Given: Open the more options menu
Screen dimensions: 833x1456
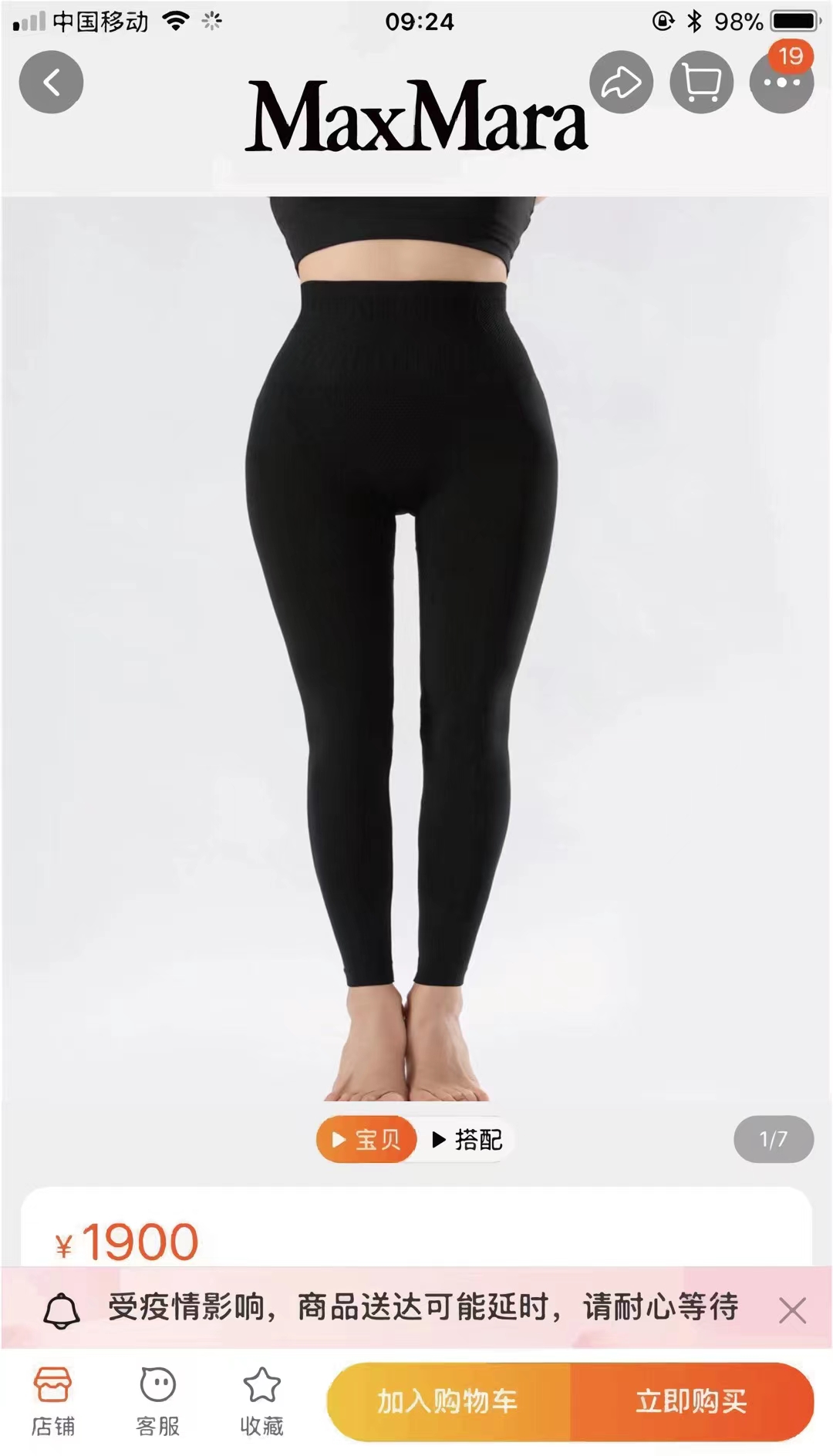Looking at the screenshot, I should coord(781,82).
